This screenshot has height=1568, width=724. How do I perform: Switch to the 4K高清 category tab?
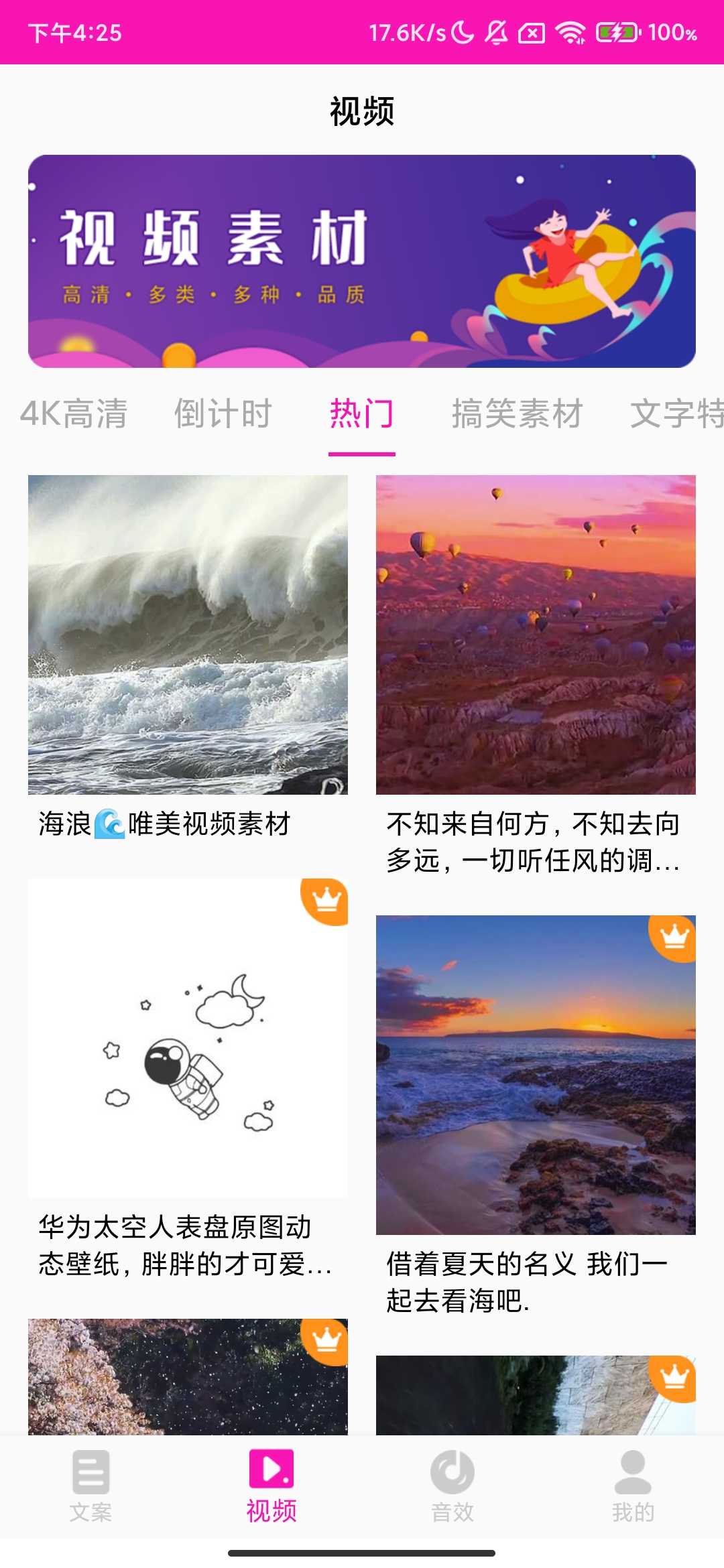(x=74, y=413)
